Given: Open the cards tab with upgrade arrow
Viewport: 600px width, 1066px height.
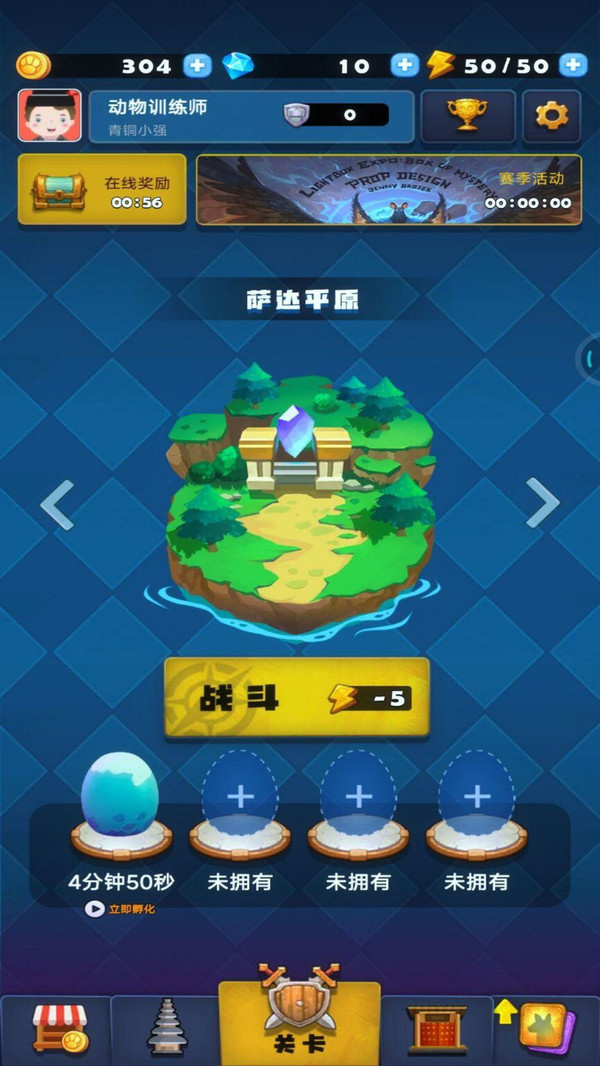Looking at the screenshot, I should point(545,1028).
